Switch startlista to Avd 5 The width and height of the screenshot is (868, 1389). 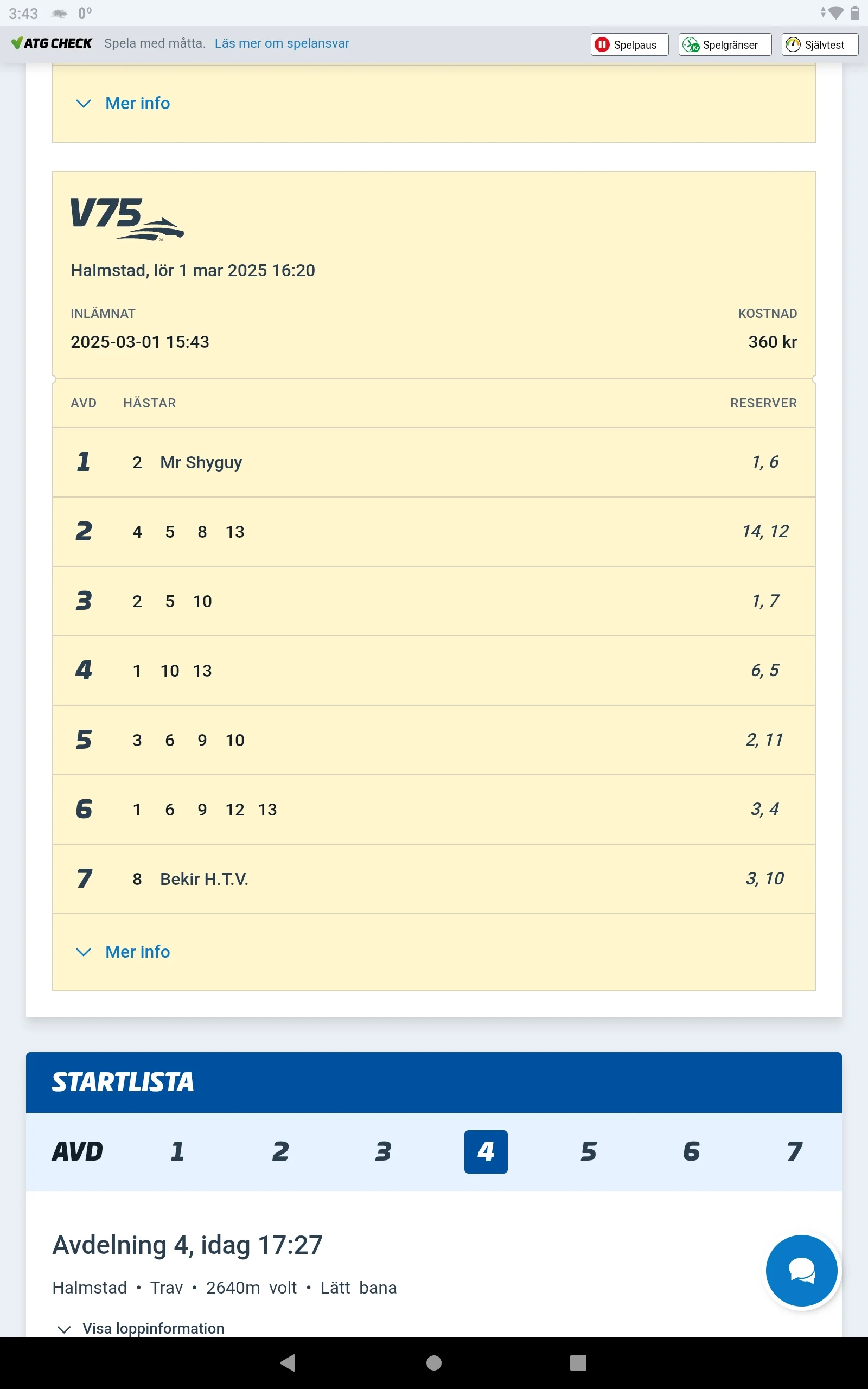point(589,1151)
